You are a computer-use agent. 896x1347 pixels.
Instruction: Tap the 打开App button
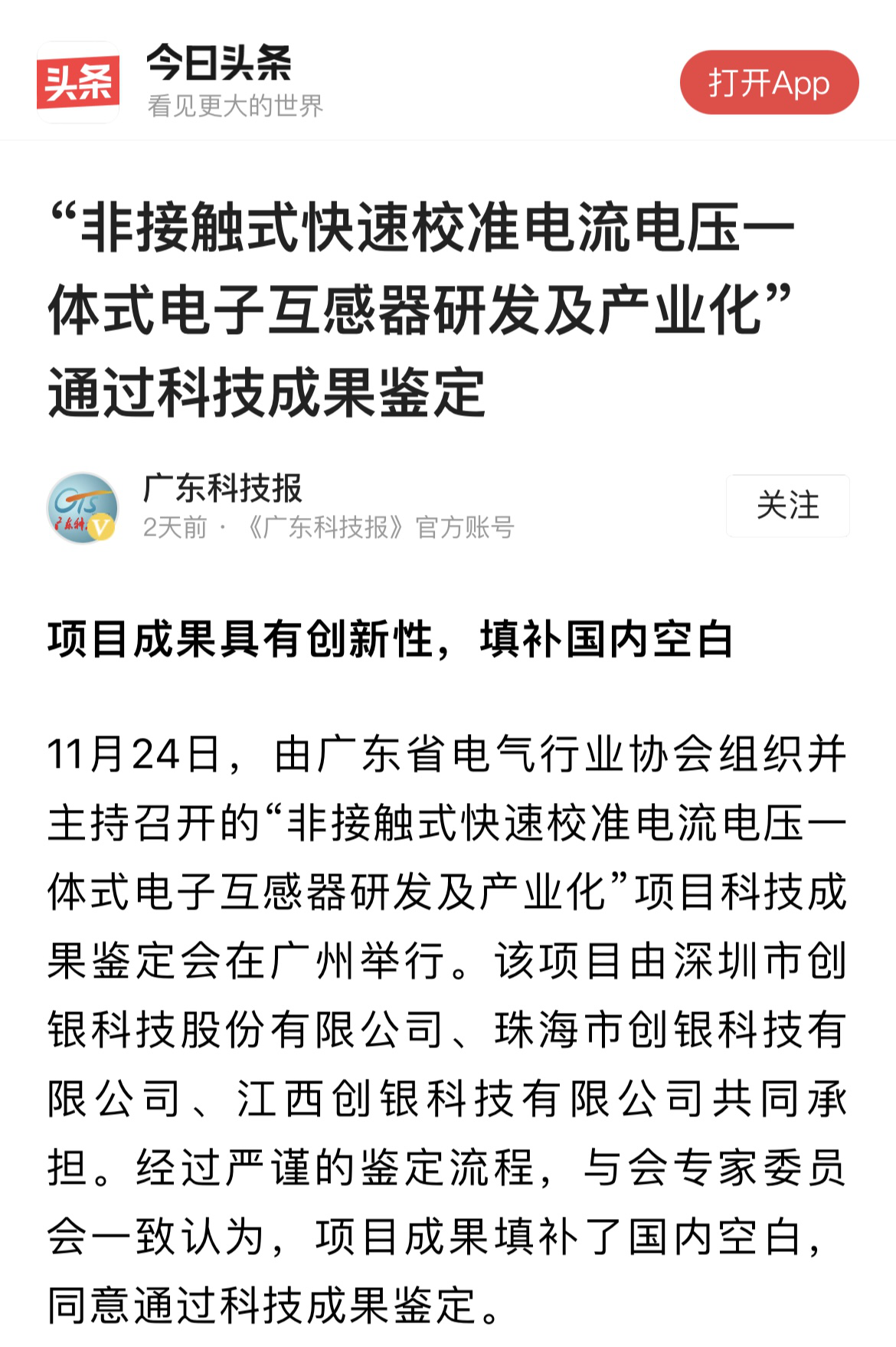tap(769, 83)
